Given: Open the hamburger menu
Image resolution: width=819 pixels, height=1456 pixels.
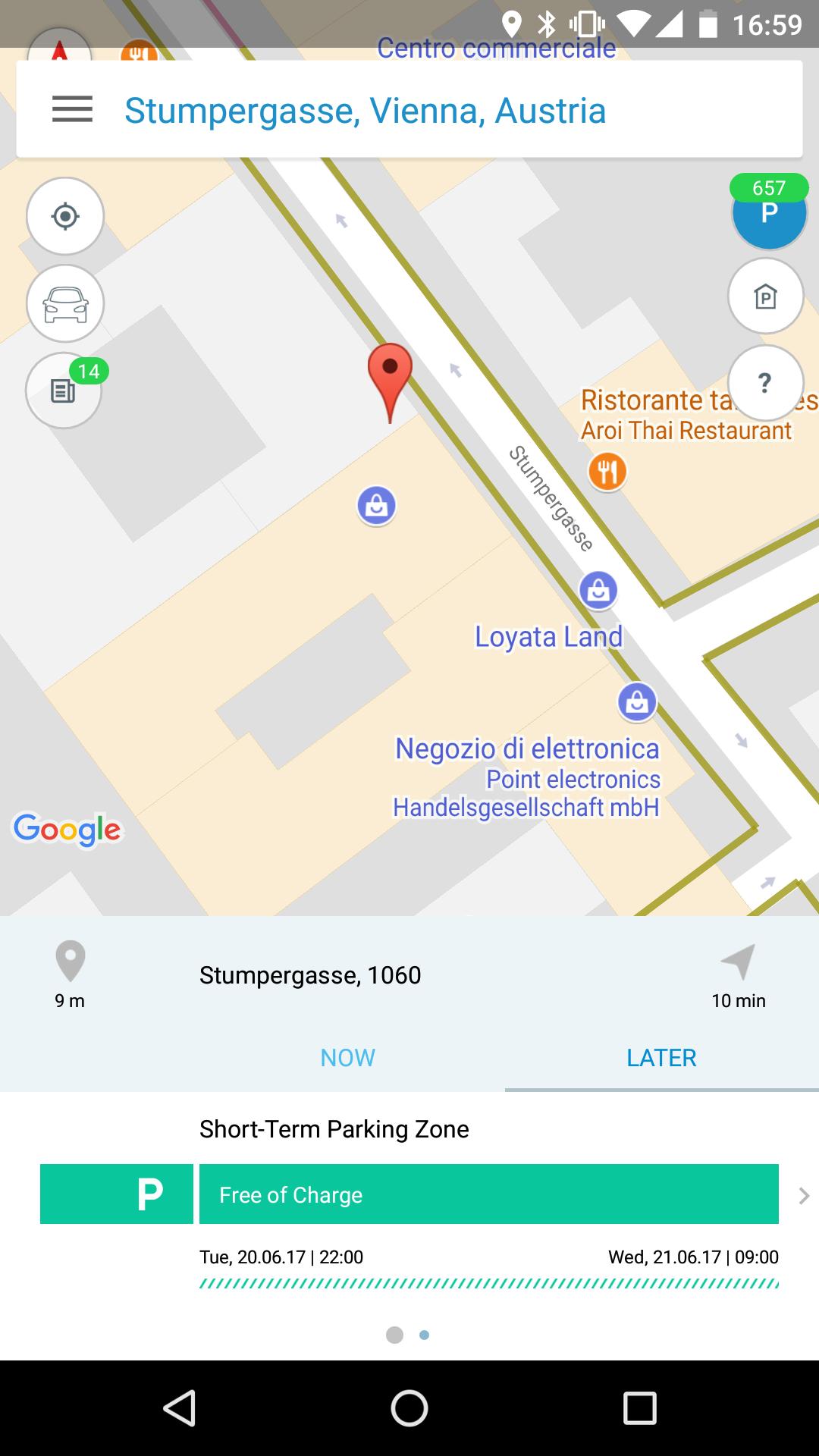Looking at the screenshot, I should tap(72, 110).
